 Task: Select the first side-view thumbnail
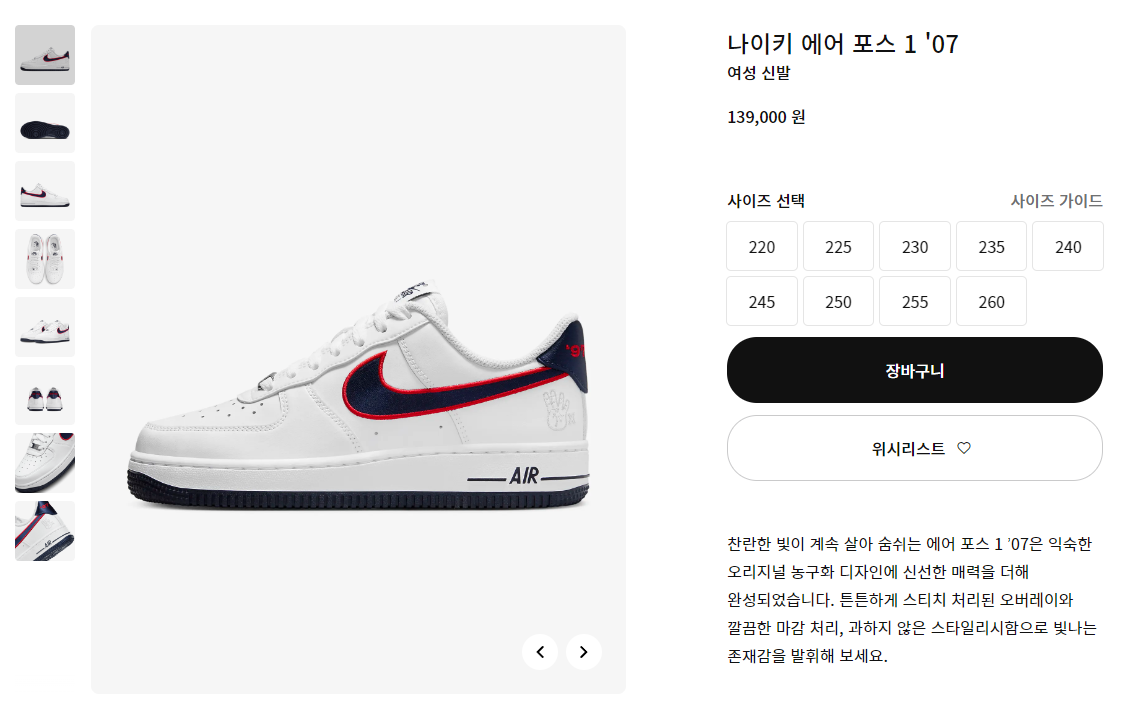45,55
